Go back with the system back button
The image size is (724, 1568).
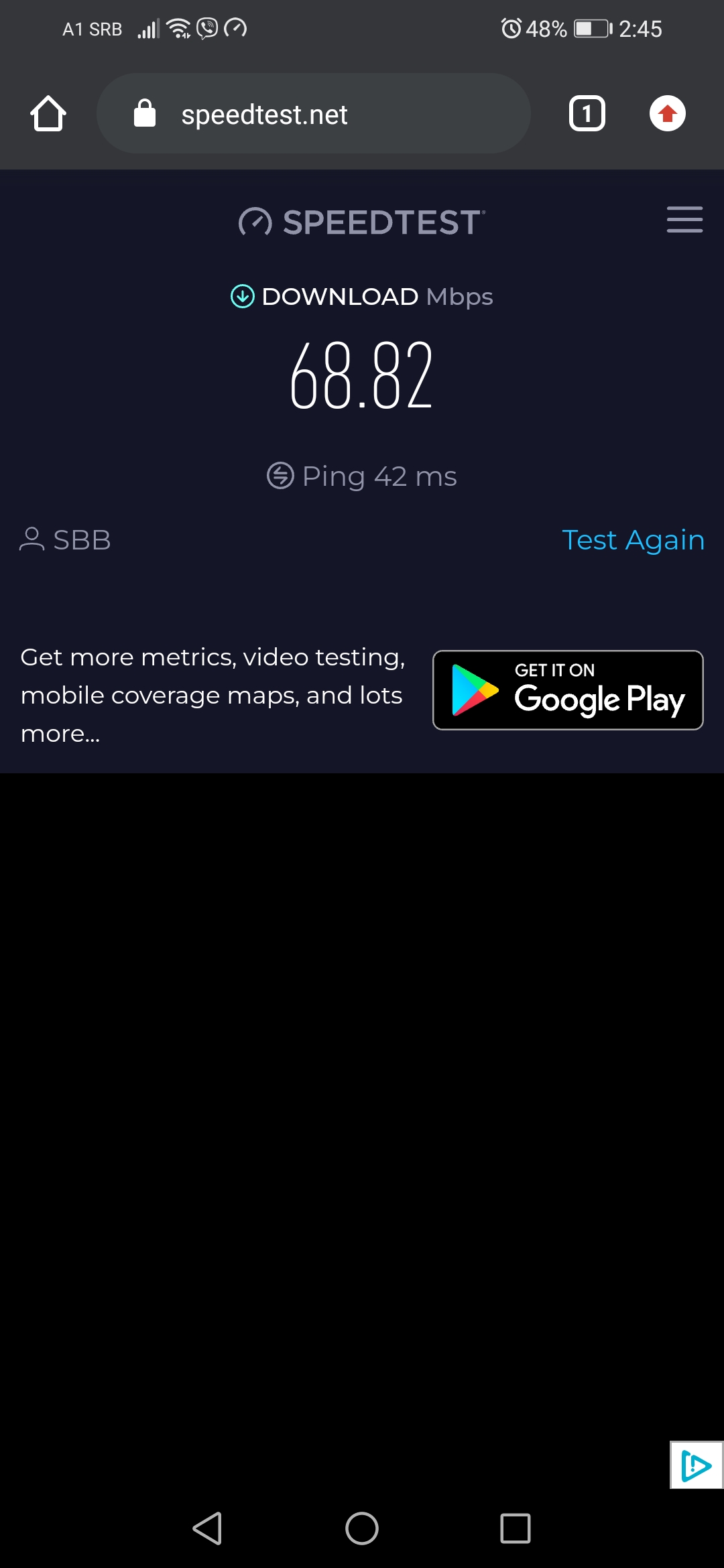coord(207,1528)
